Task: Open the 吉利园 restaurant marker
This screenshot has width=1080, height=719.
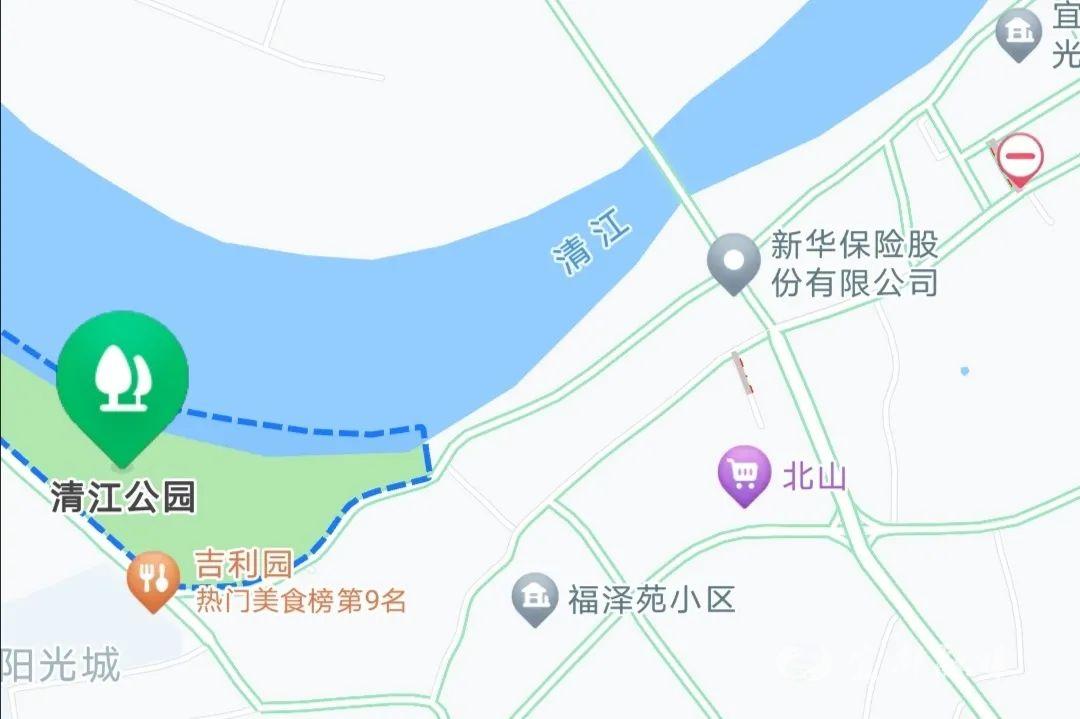Action: [153, 580]
